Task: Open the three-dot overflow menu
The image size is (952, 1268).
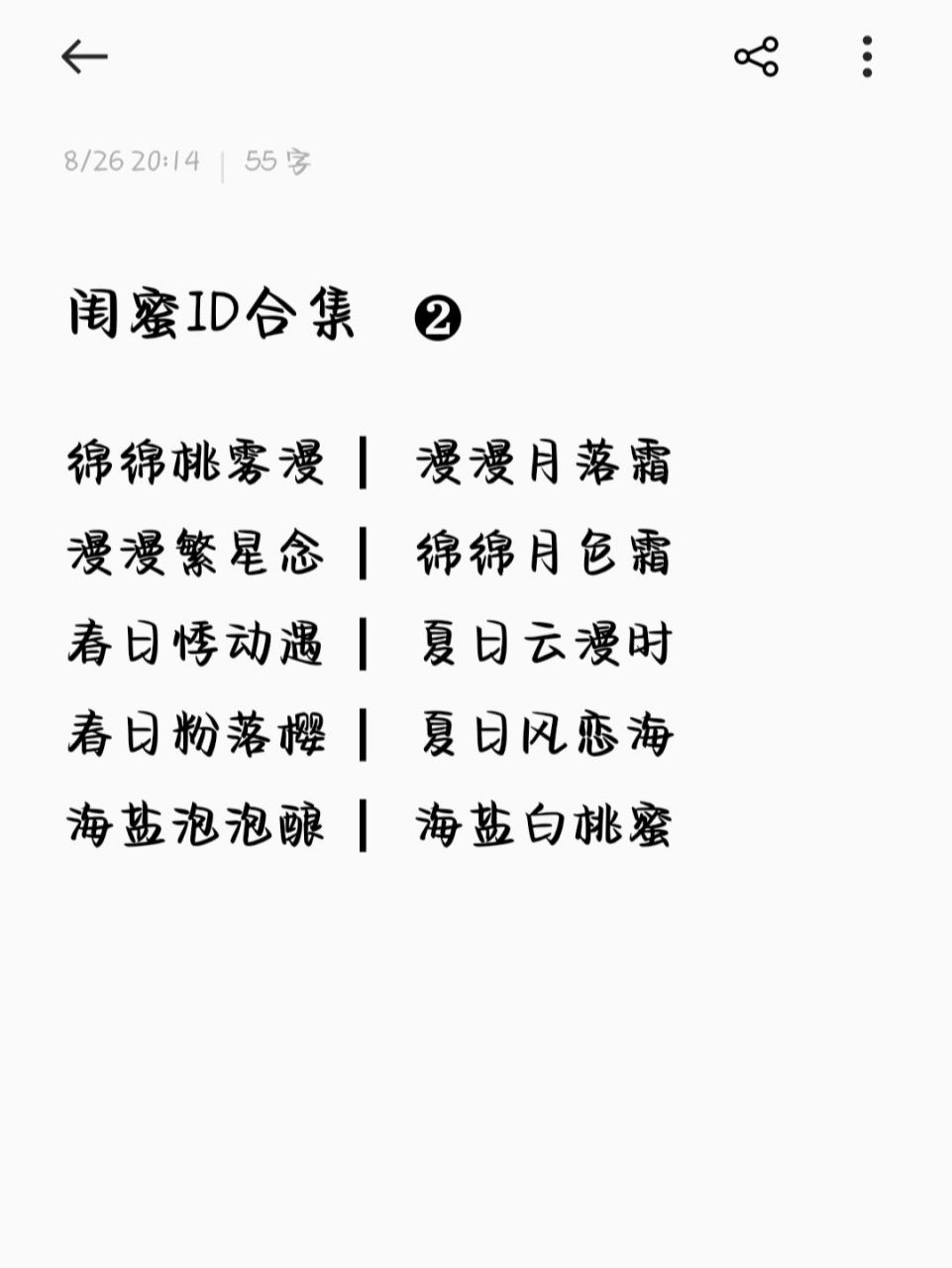Action: 868,56
